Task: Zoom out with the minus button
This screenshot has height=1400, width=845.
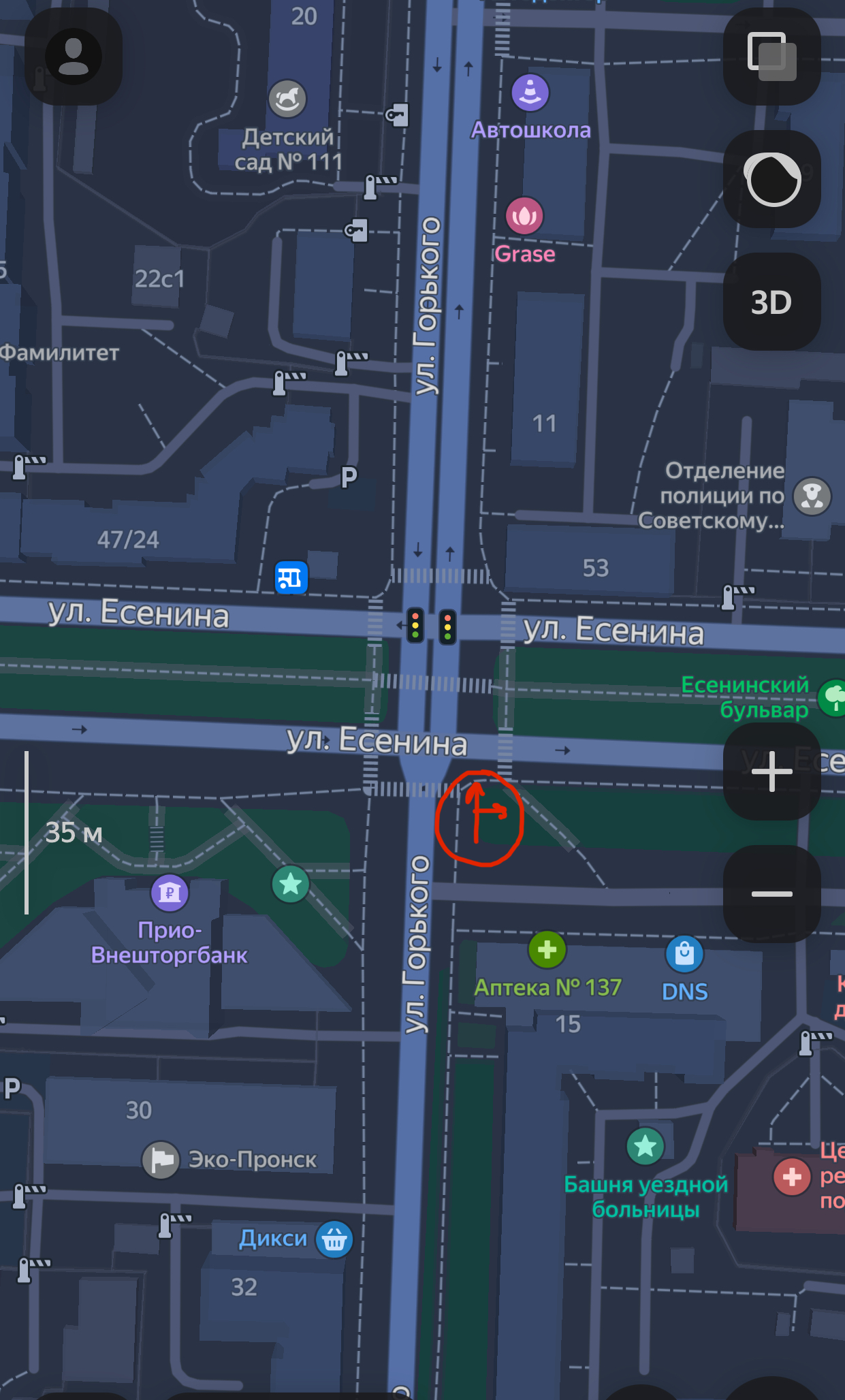Action: pyautogui.click(x=771, y=893)
